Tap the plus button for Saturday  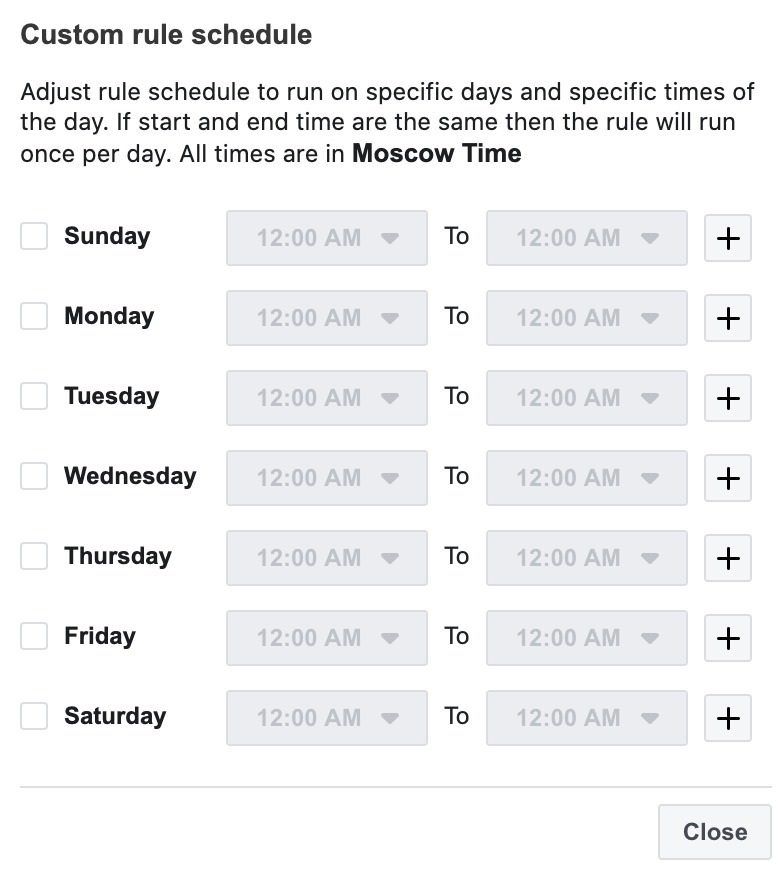728,717
